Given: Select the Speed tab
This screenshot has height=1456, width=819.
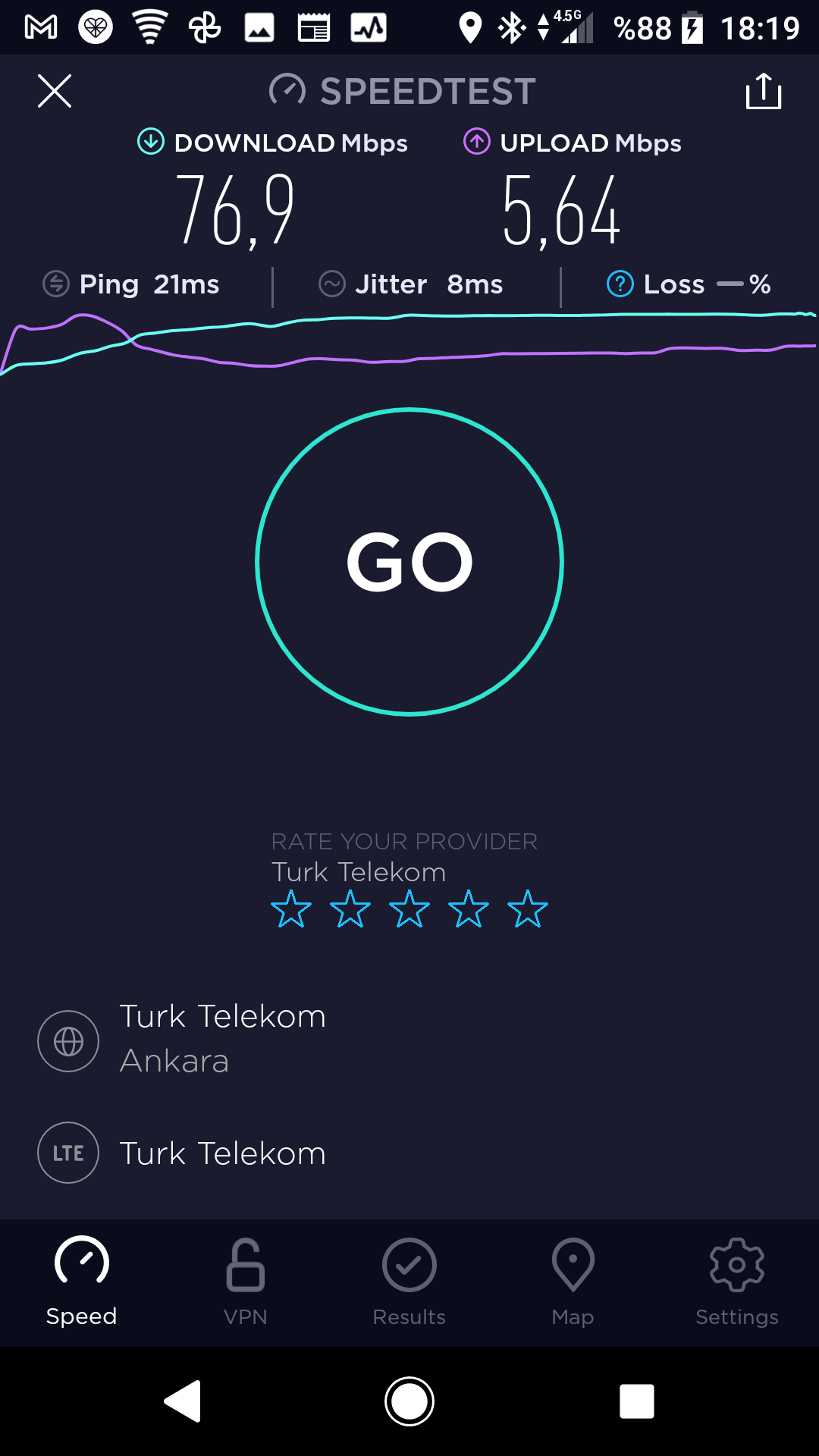Looking at the screenshot, I should tap(82, 1282).
